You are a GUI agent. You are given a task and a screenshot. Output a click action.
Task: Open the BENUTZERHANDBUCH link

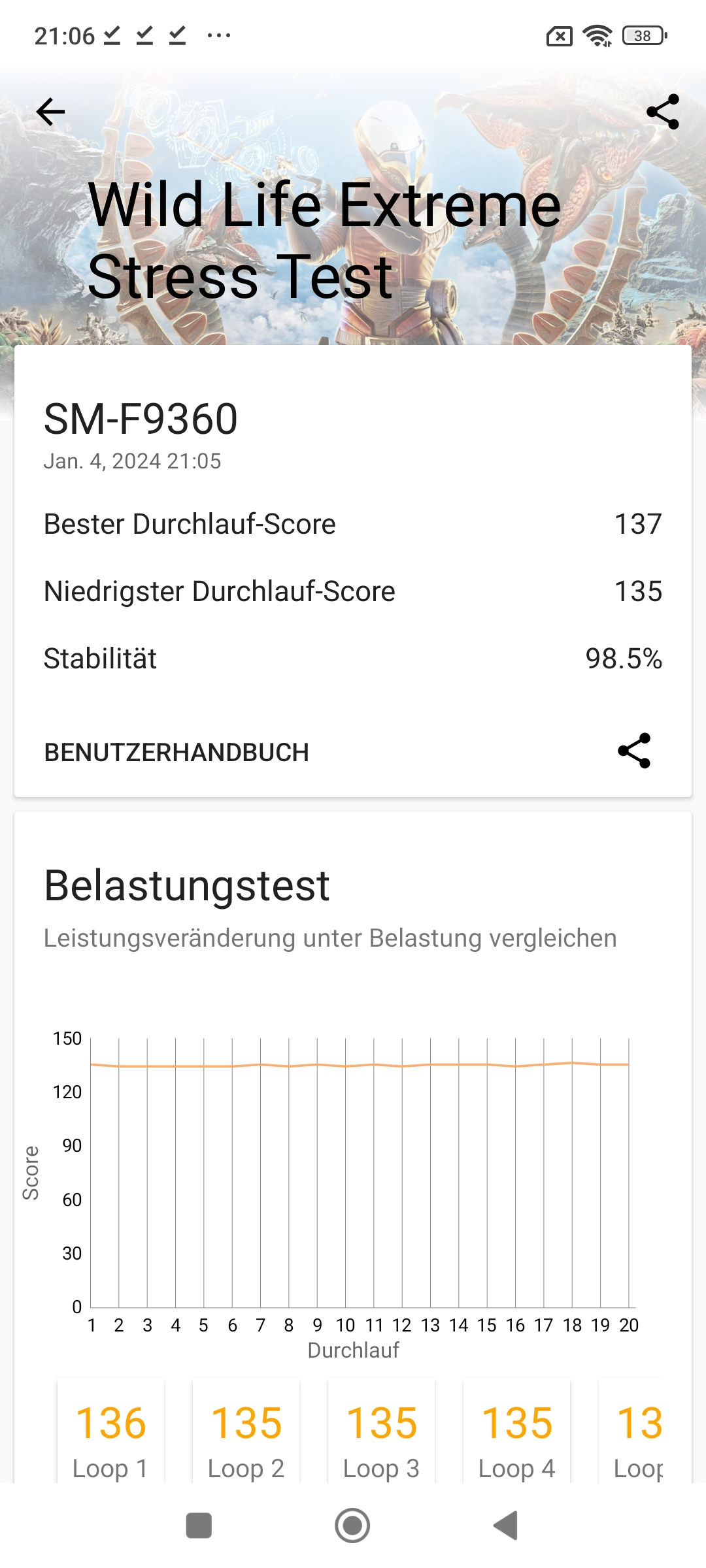tap(176, 753)
